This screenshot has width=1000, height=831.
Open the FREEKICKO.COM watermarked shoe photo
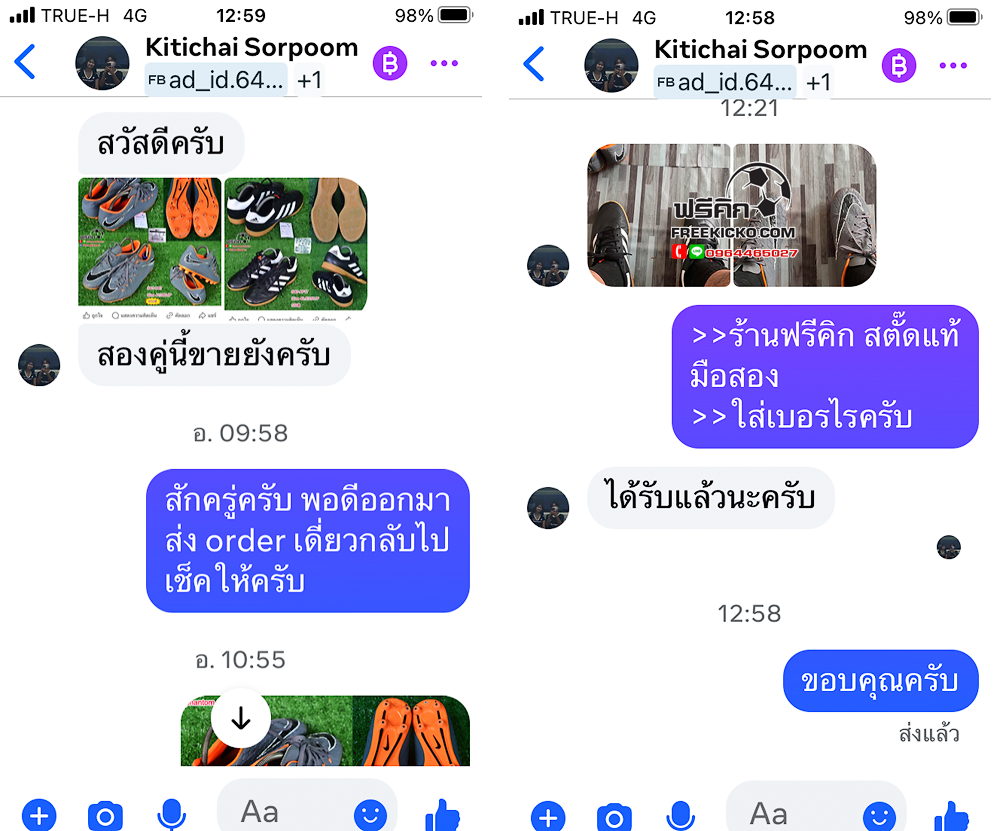click(x=731, y=215)
